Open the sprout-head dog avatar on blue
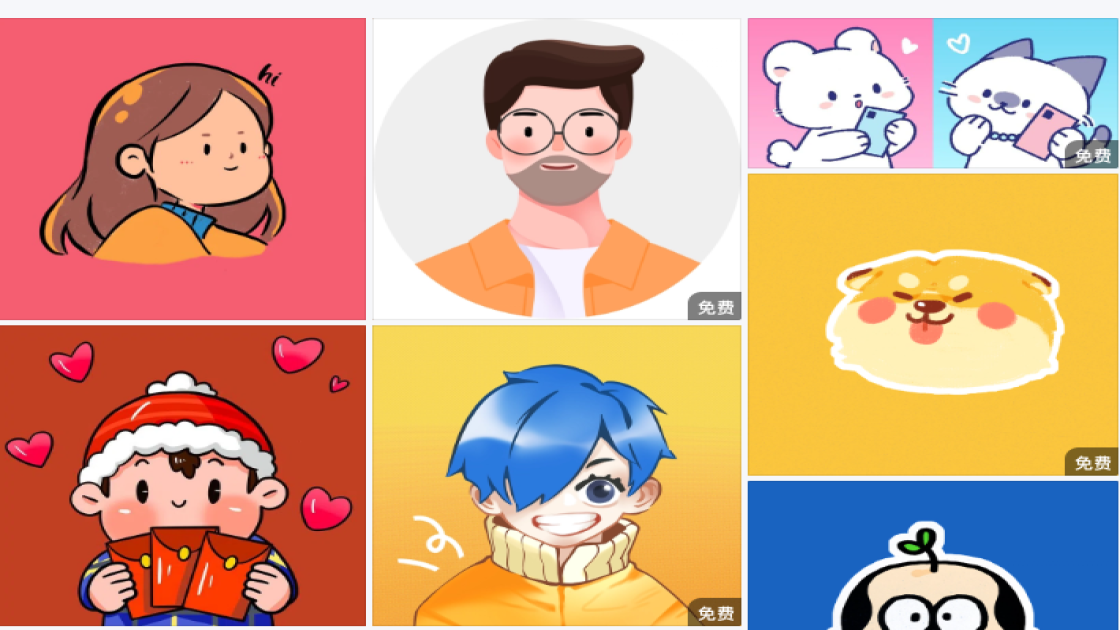The width and height of the screenshot is (1120, 630). [932, 556]
